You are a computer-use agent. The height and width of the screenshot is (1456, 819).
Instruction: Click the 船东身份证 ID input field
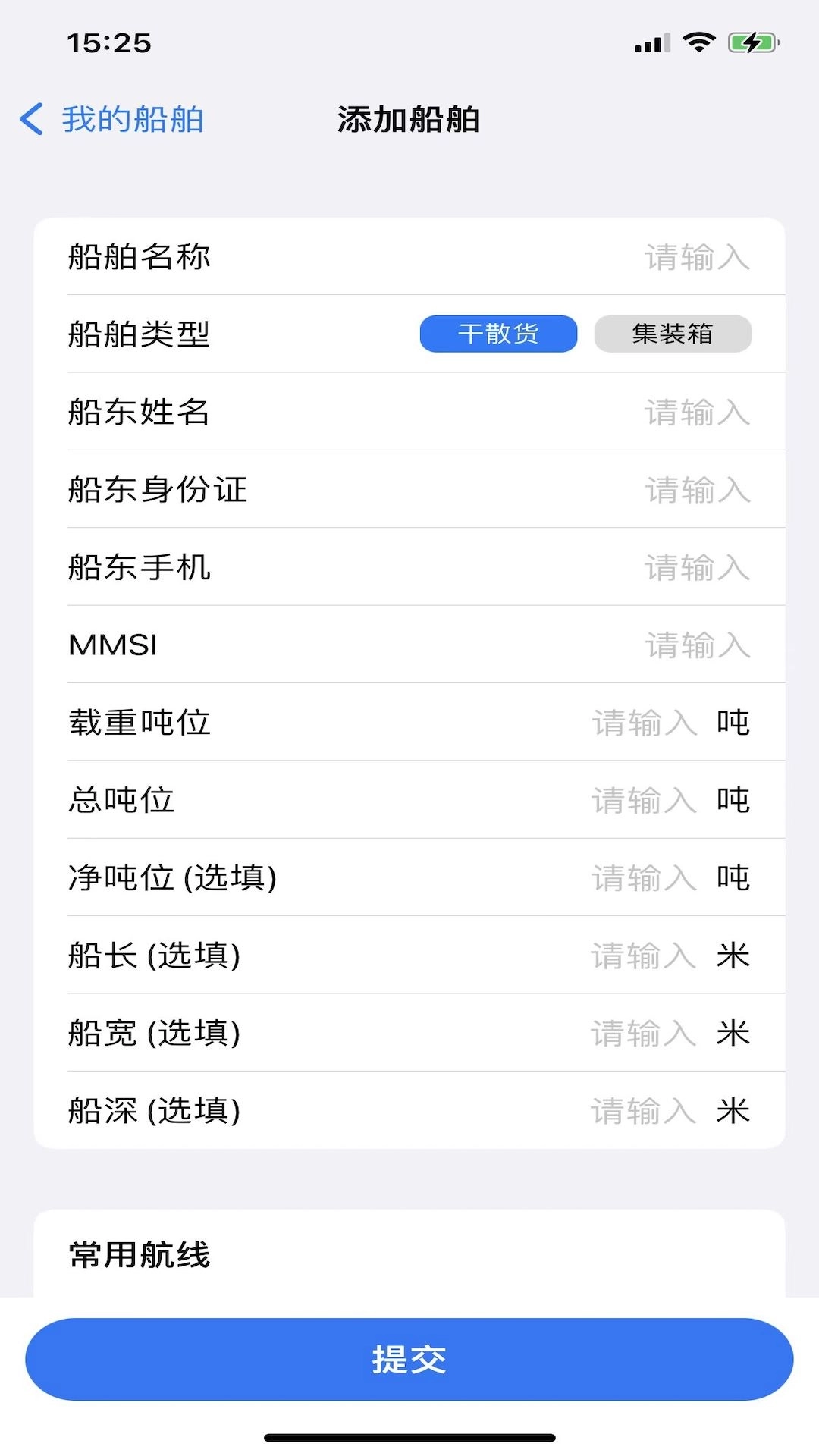tap(695, 491)
